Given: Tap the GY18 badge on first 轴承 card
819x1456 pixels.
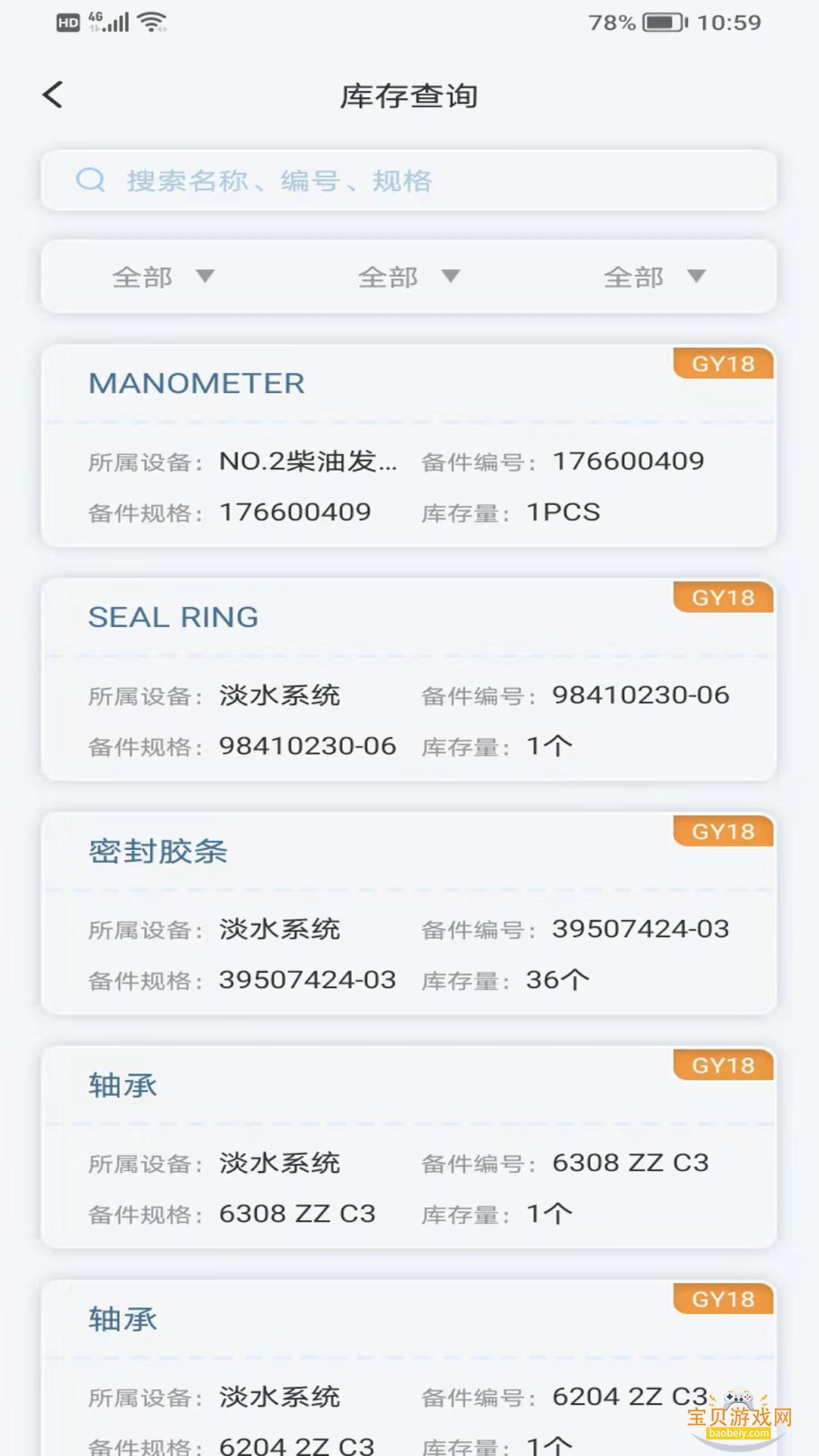Looking at the screenshot, I should point(721,1065).
